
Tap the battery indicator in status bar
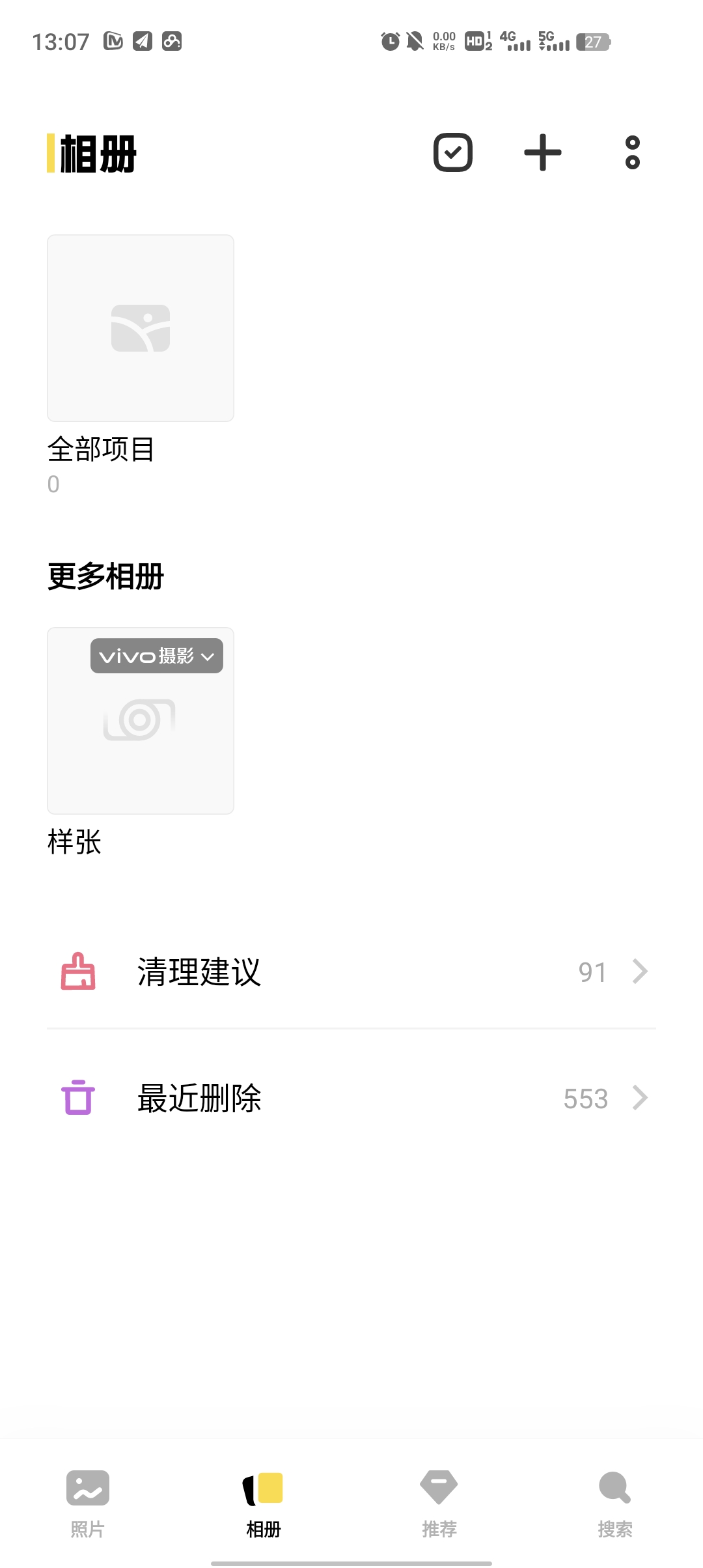point(593,42)
